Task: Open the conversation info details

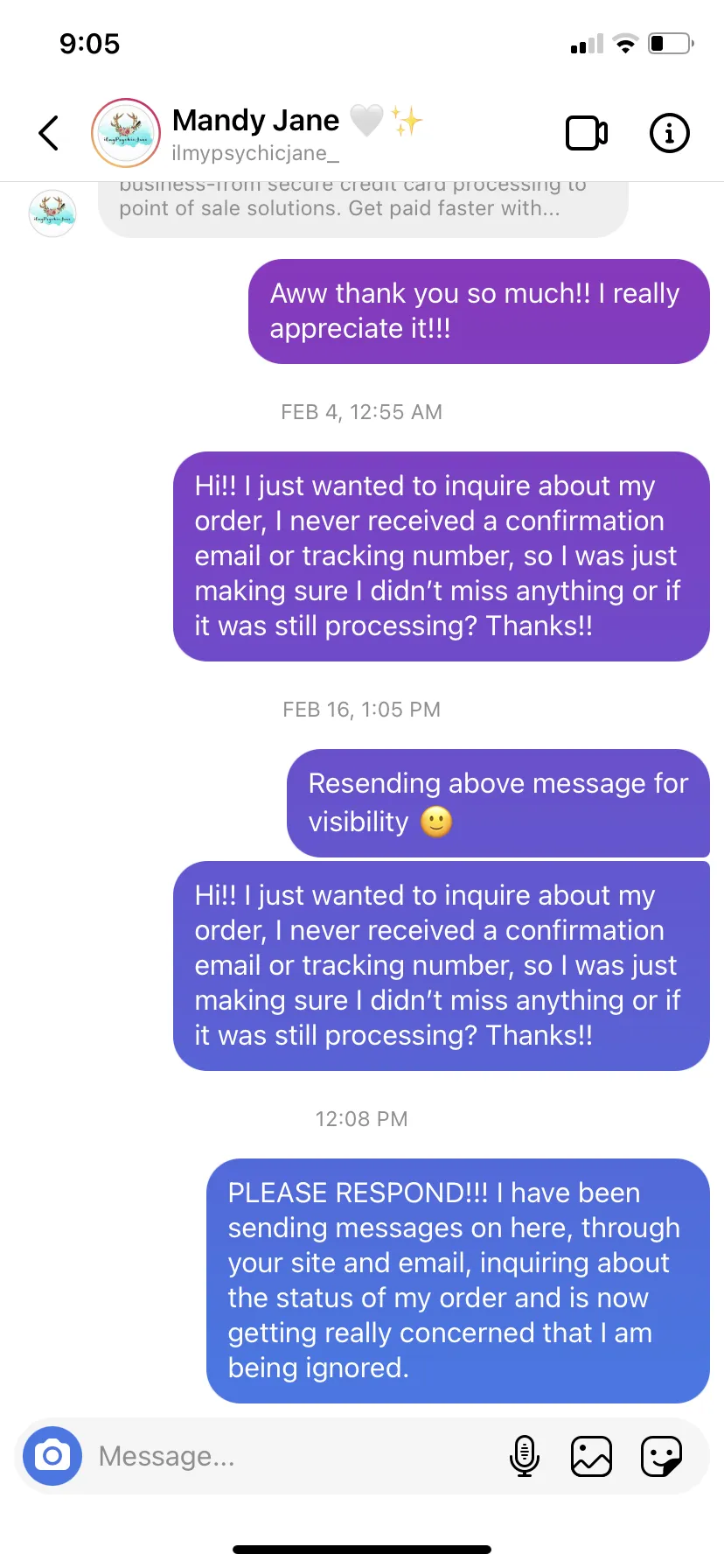Action: pos(670,133)
